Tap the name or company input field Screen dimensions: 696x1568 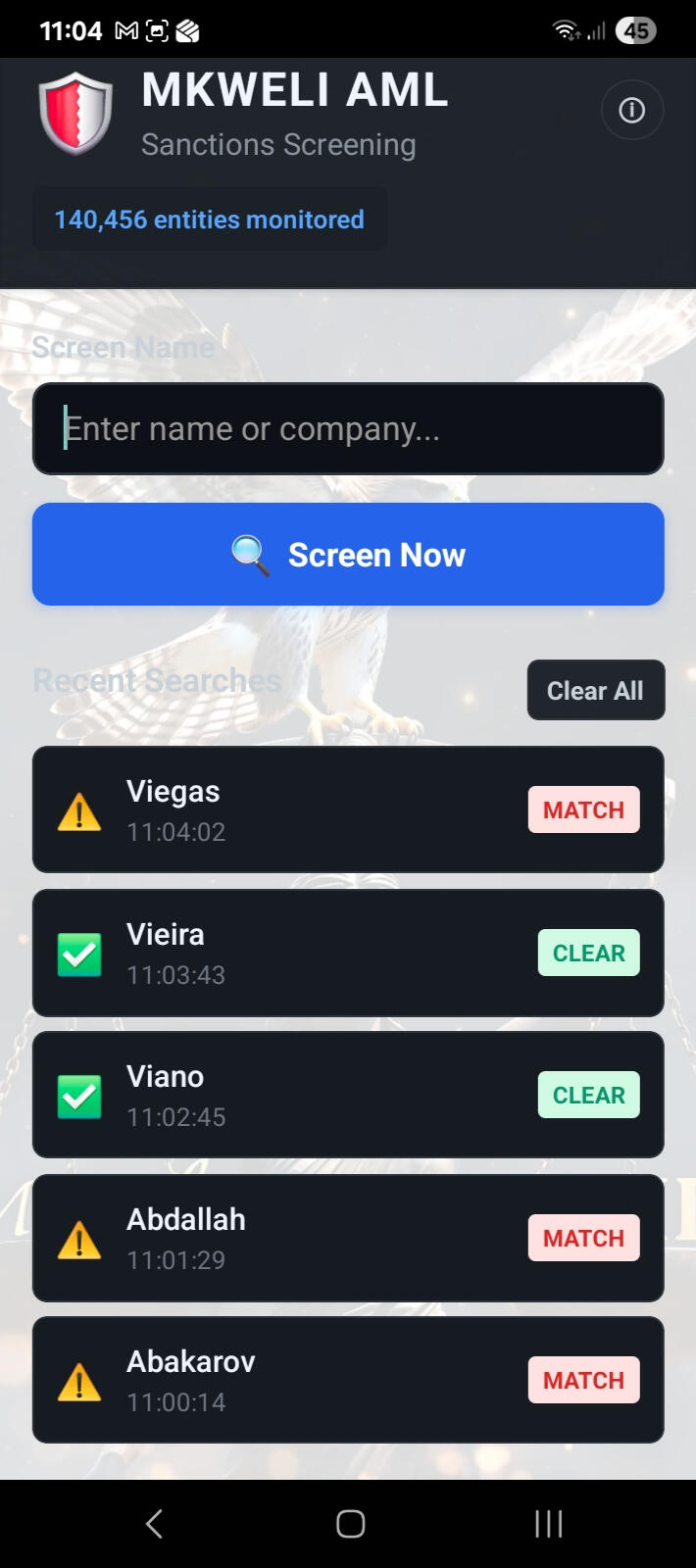(x=348, y=429)
